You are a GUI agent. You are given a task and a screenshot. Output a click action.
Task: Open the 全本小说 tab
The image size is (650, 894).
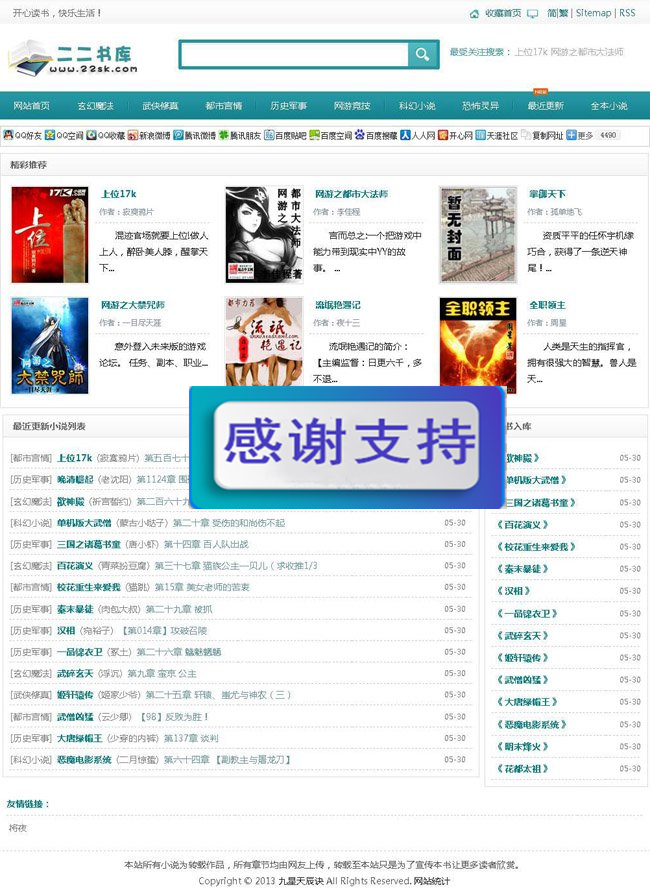(x=608, y=106)
